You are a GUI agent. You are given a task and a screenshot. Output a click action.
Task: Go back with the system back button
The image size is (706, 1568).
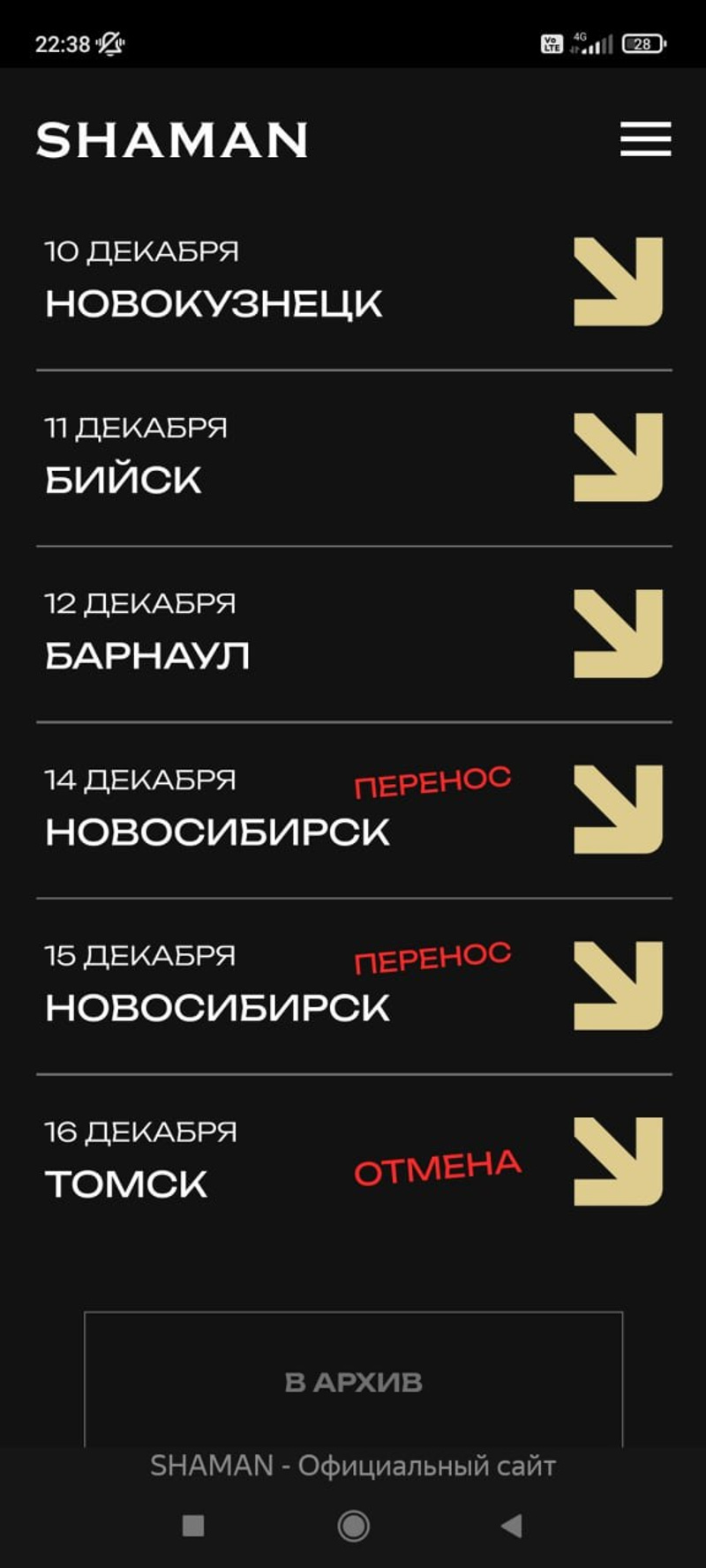pos(511,1526)
